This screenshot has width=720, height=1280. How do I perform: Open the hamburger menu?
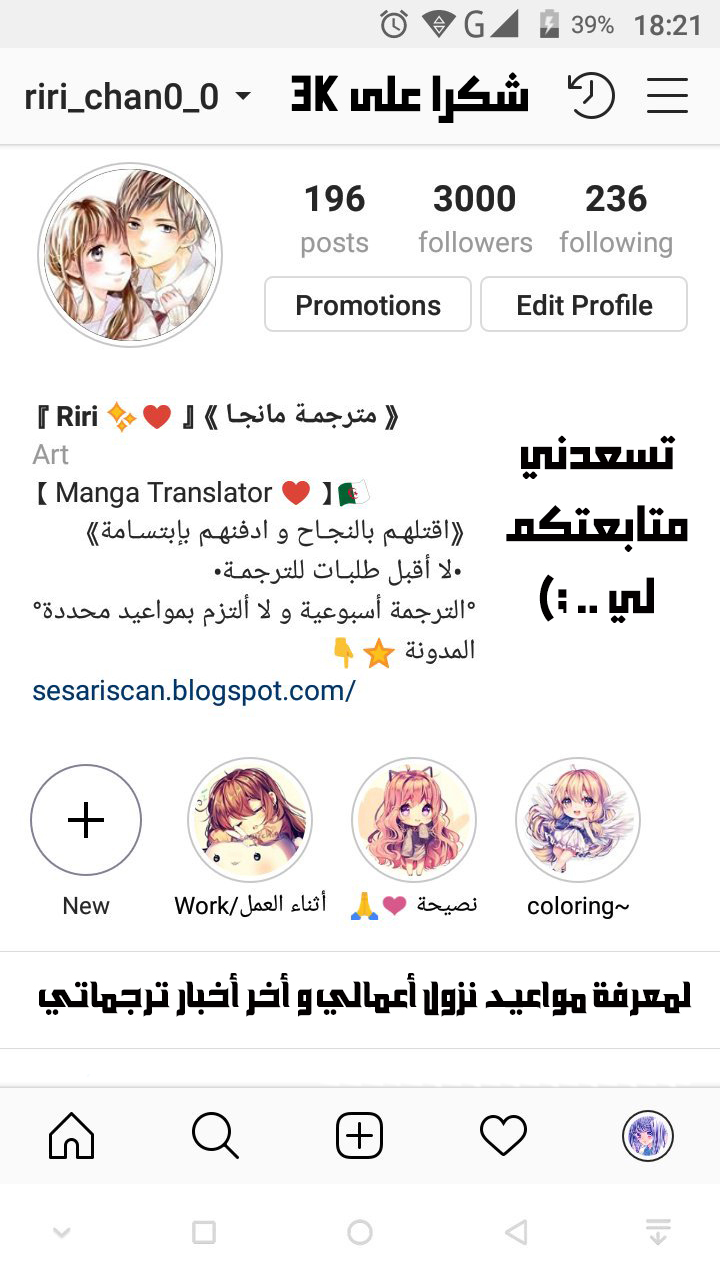click(667, 96)
